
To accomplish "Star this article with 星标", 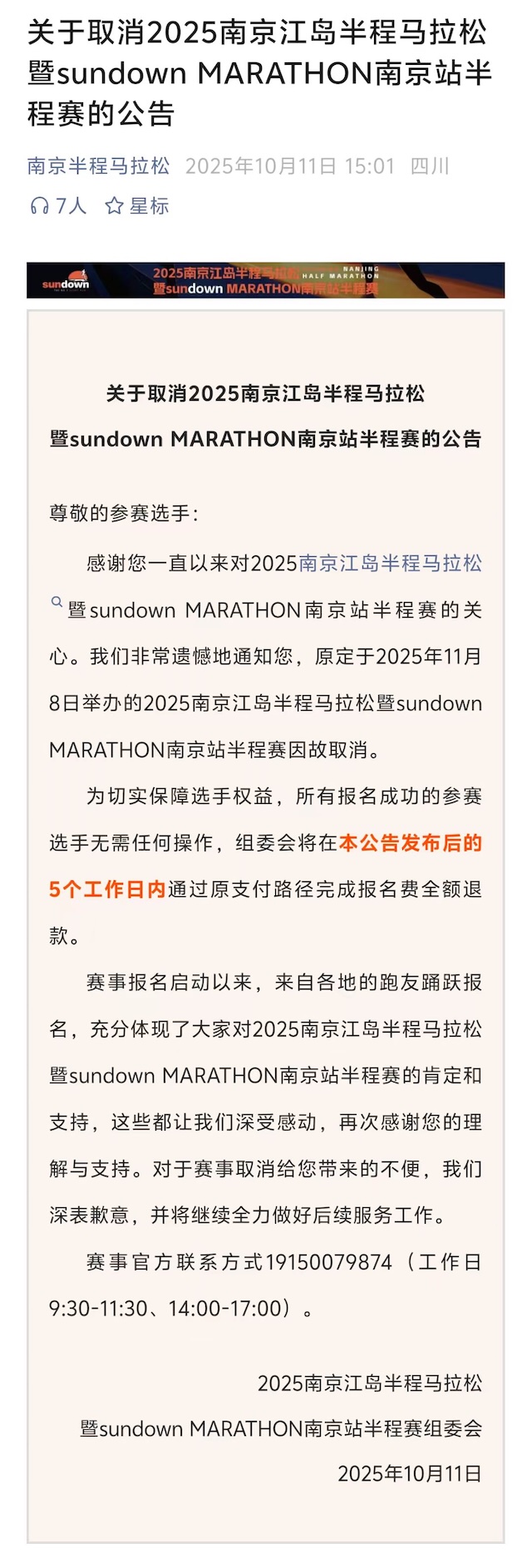I will (x=137, y=206).
